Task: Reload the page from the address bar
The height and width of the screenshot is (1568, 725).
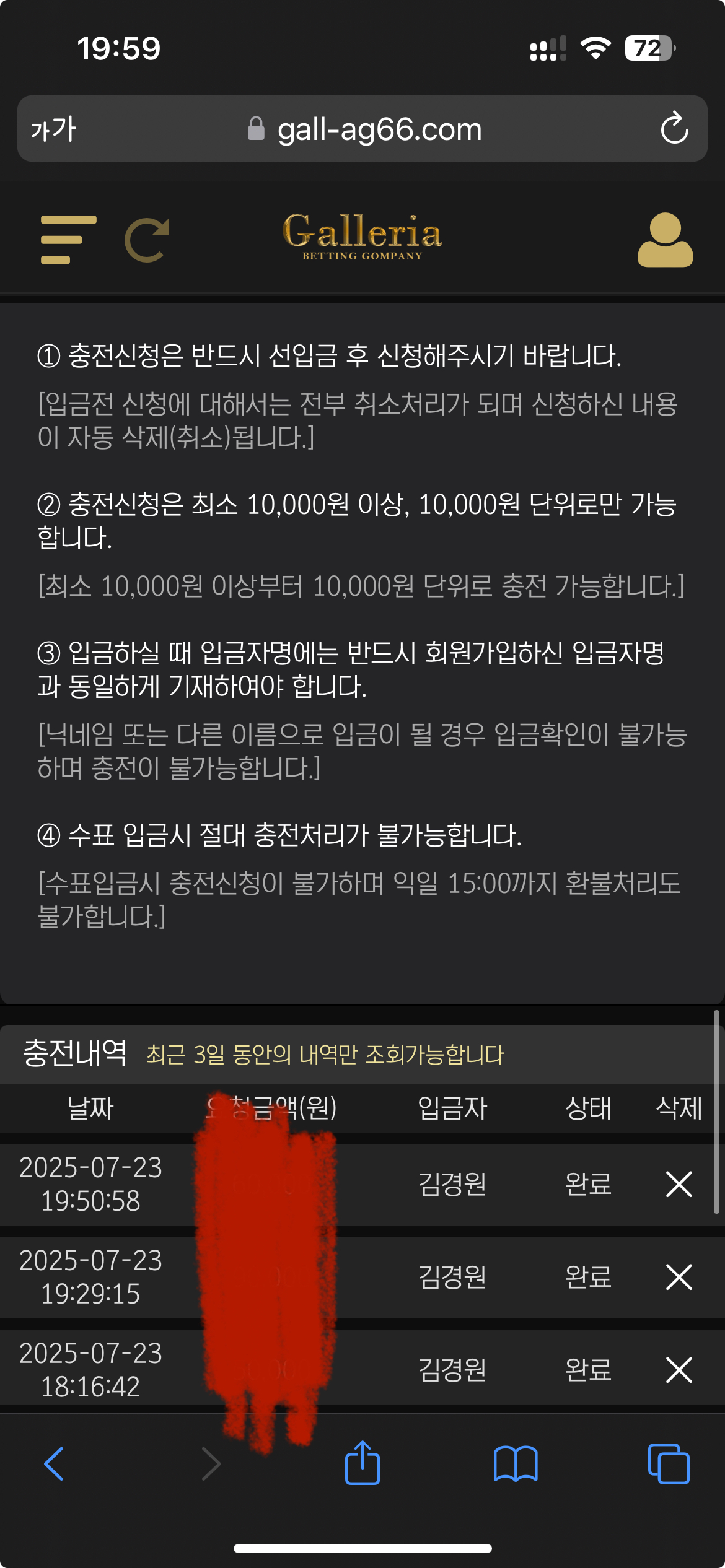Action: click(674, 129)
